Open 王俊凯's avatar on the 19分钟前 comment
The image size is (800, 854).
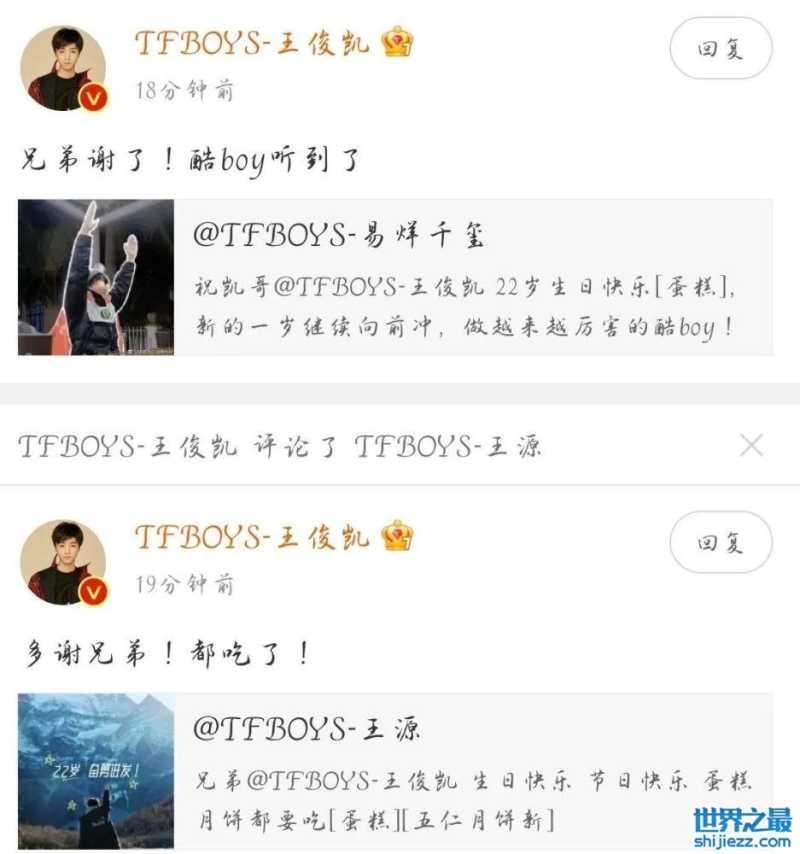click(x=63, y=562)
